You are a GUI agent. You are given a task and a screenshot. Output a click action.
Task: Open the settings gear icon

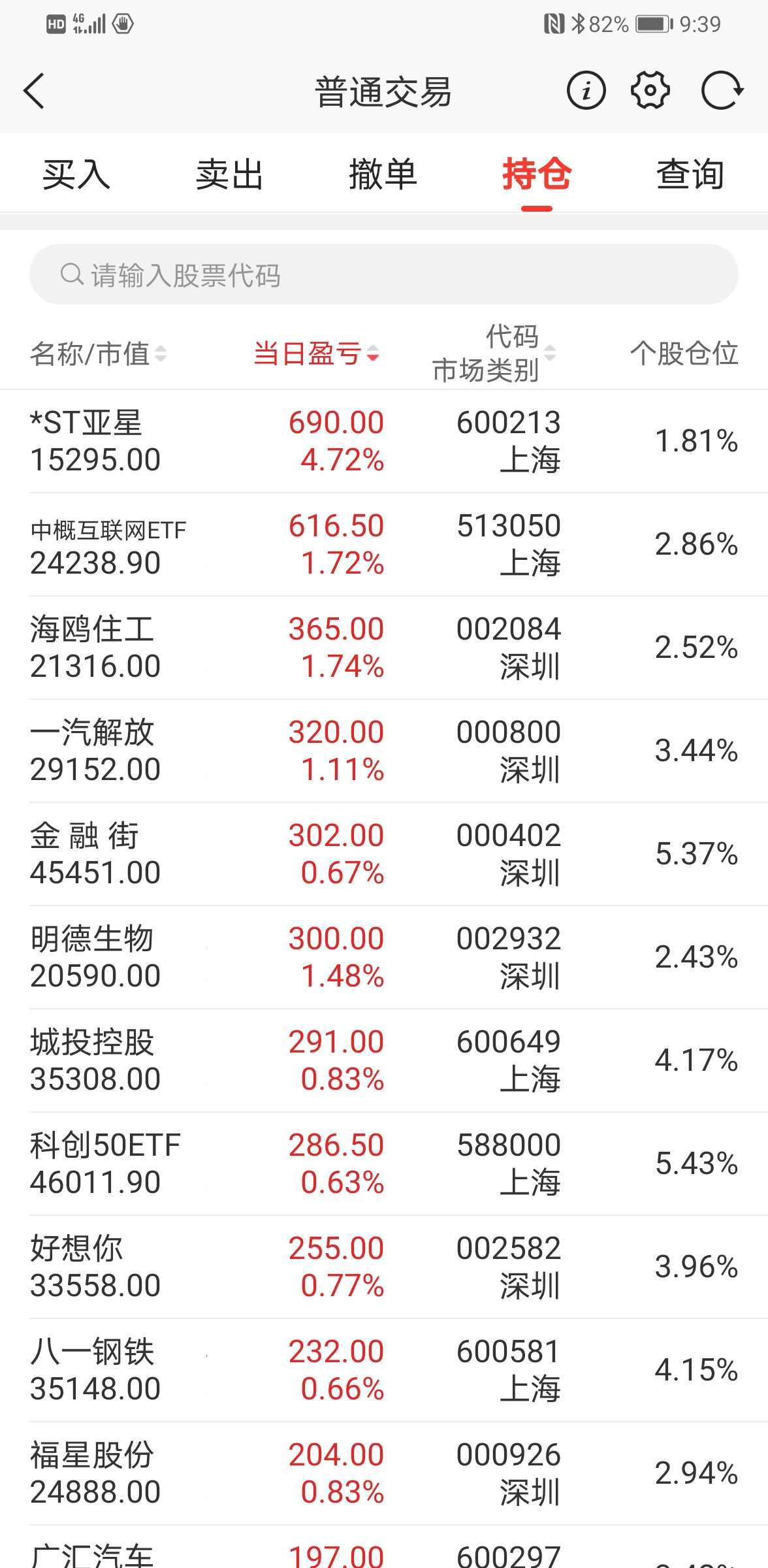650,90
